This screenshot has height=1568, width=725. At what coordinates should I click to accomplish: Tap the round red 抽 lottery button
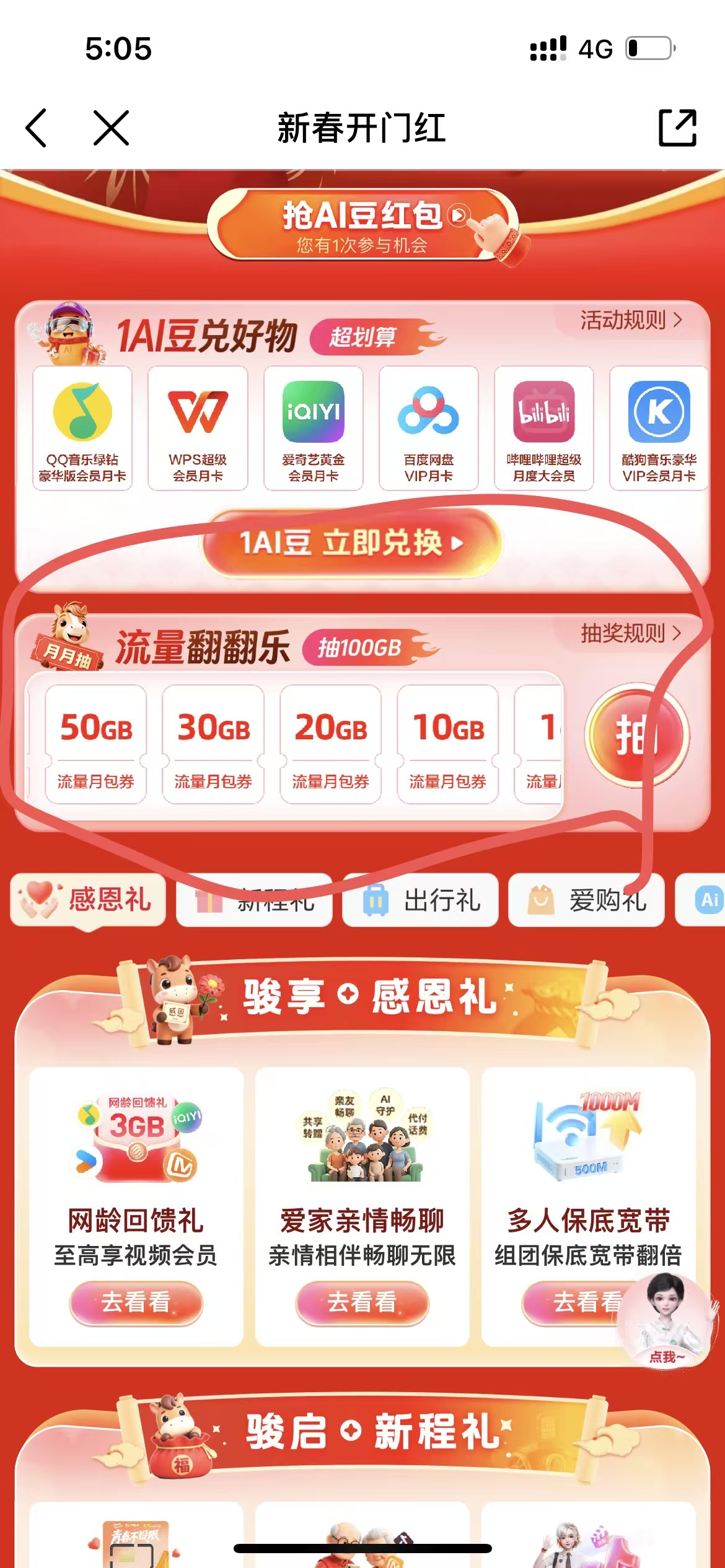tap(636, 736)
